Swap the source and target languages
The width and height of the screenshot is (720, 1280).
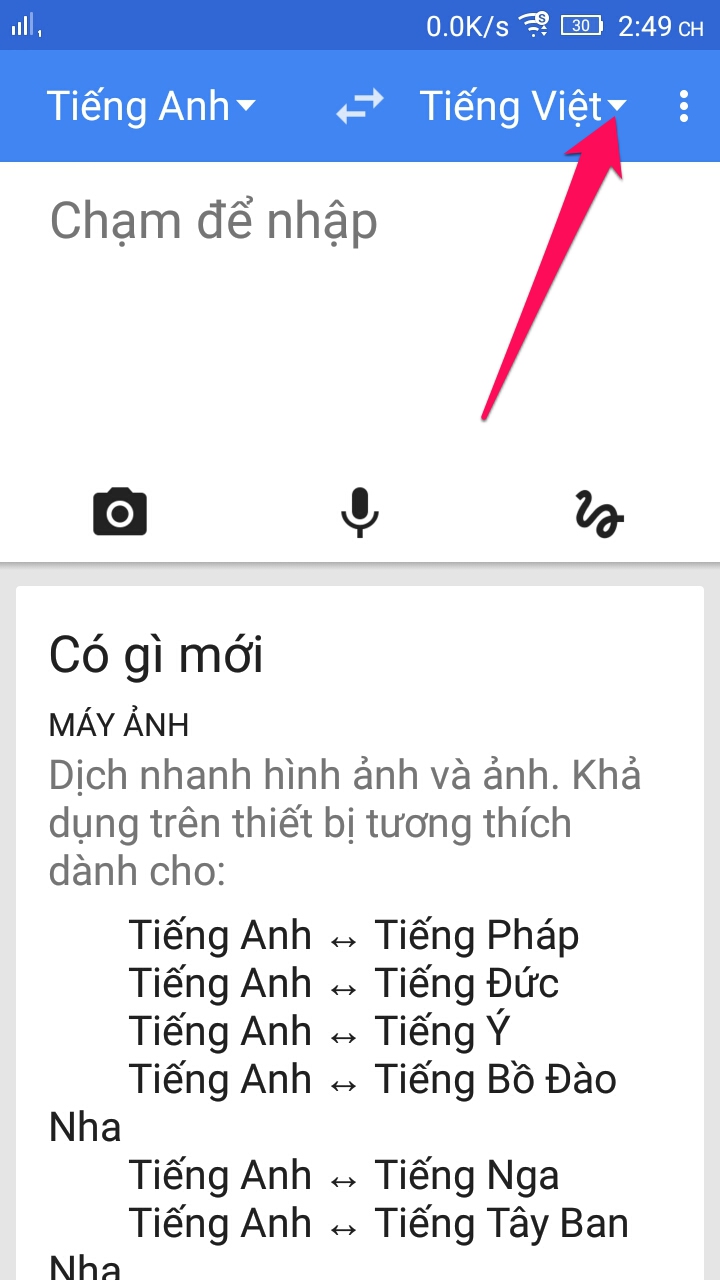360,107
